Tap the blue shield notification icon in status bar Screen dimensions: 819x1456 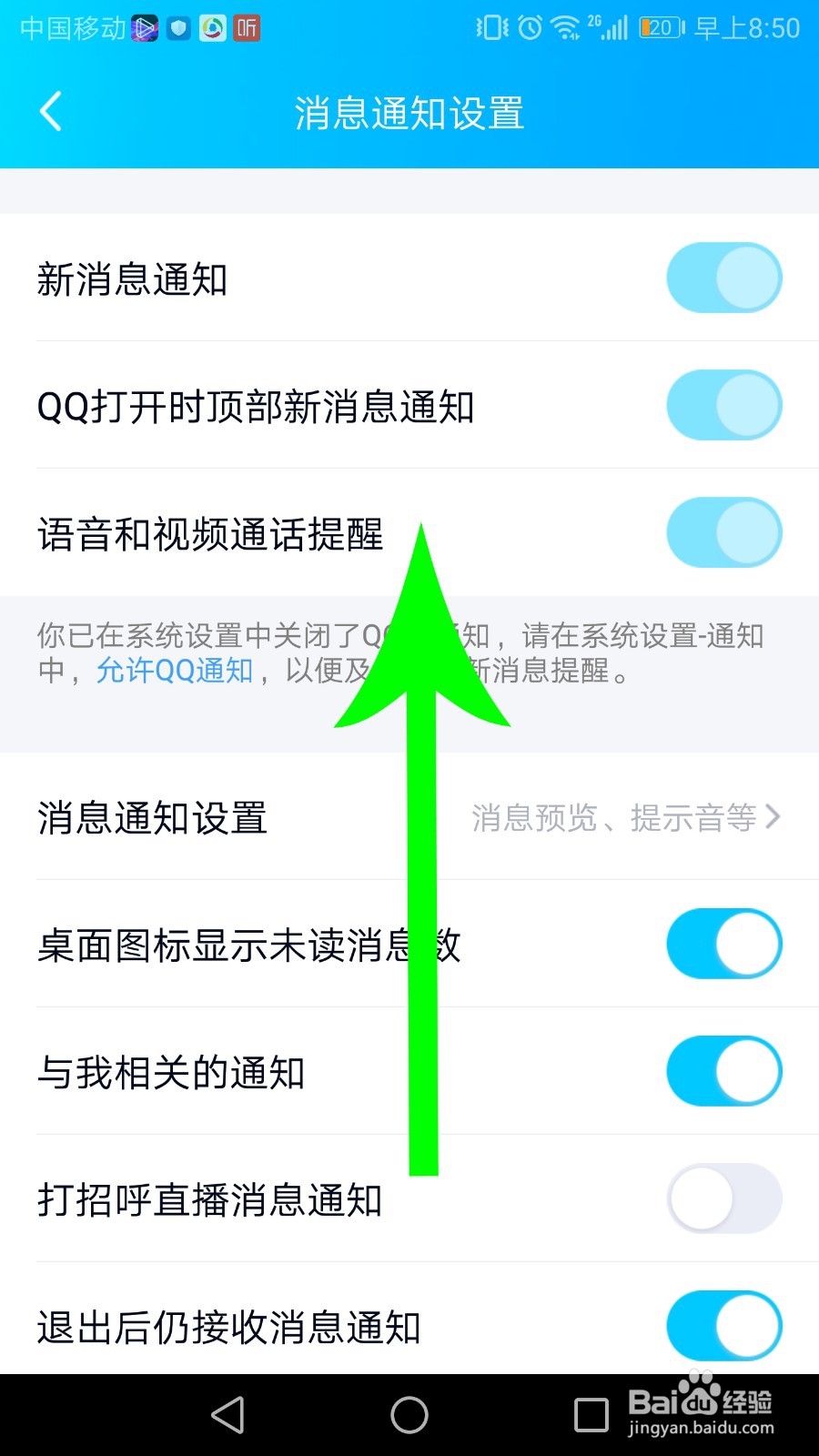[178, 28]
